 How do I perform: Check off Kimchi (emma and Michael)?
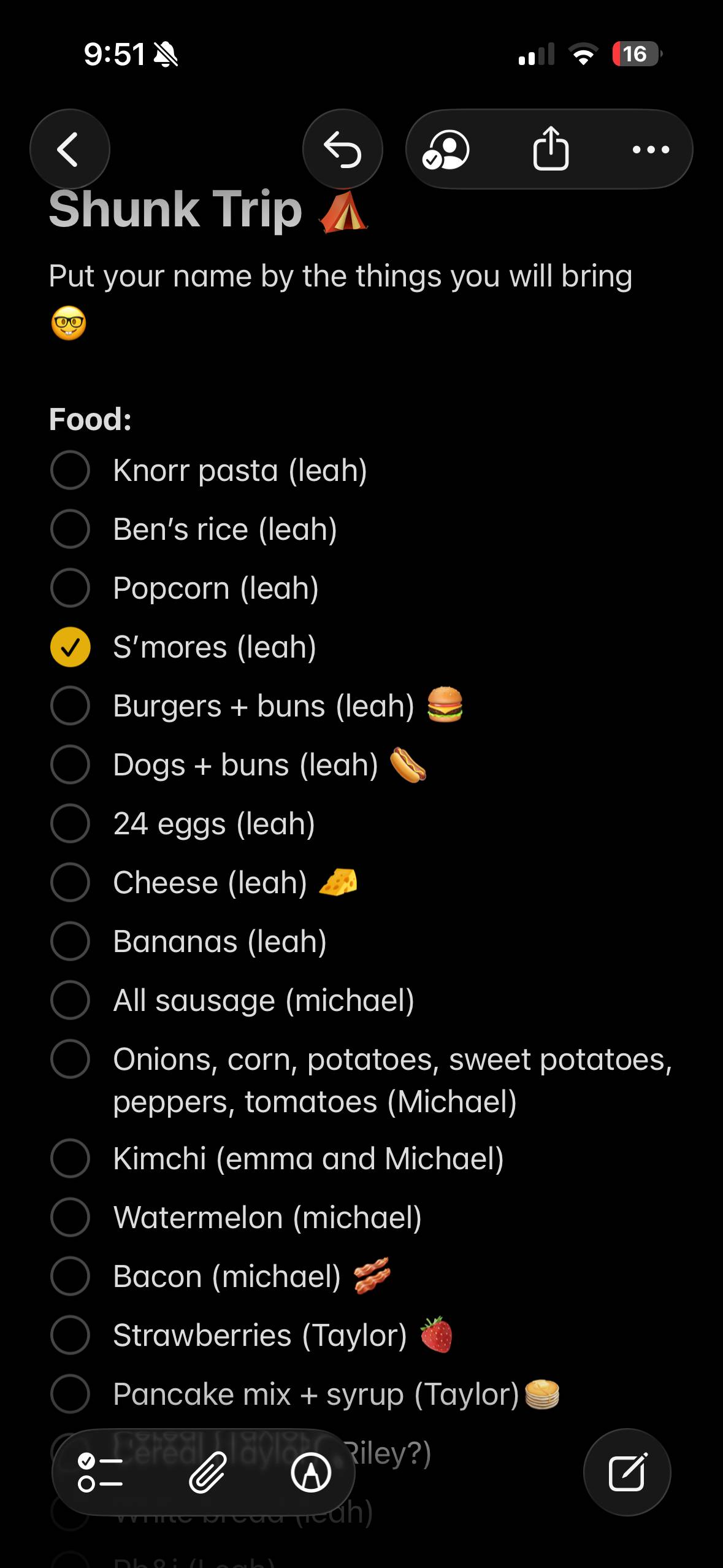click(x=71, y=1159)
